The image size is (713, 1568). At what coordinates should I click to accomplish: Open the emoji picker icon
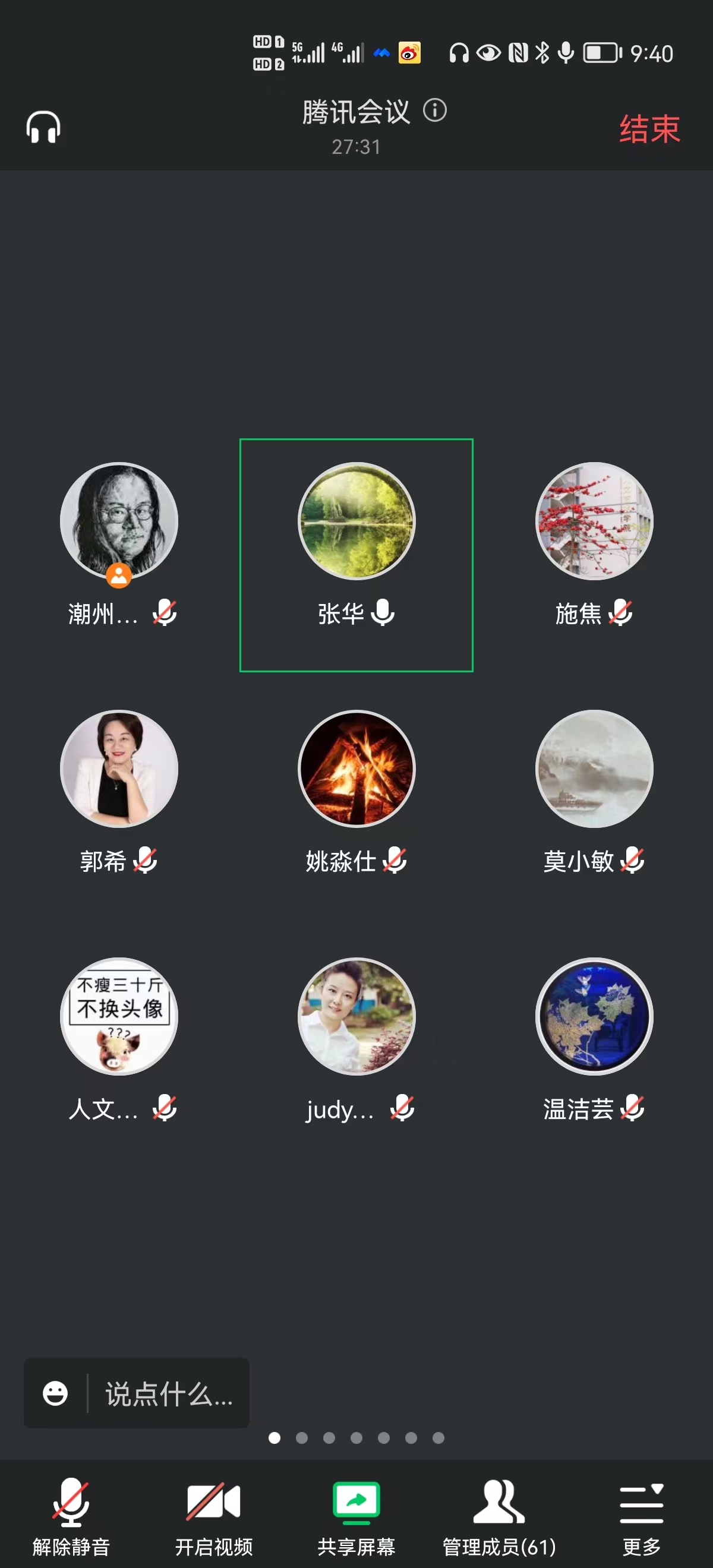[x=55, y=1393]
